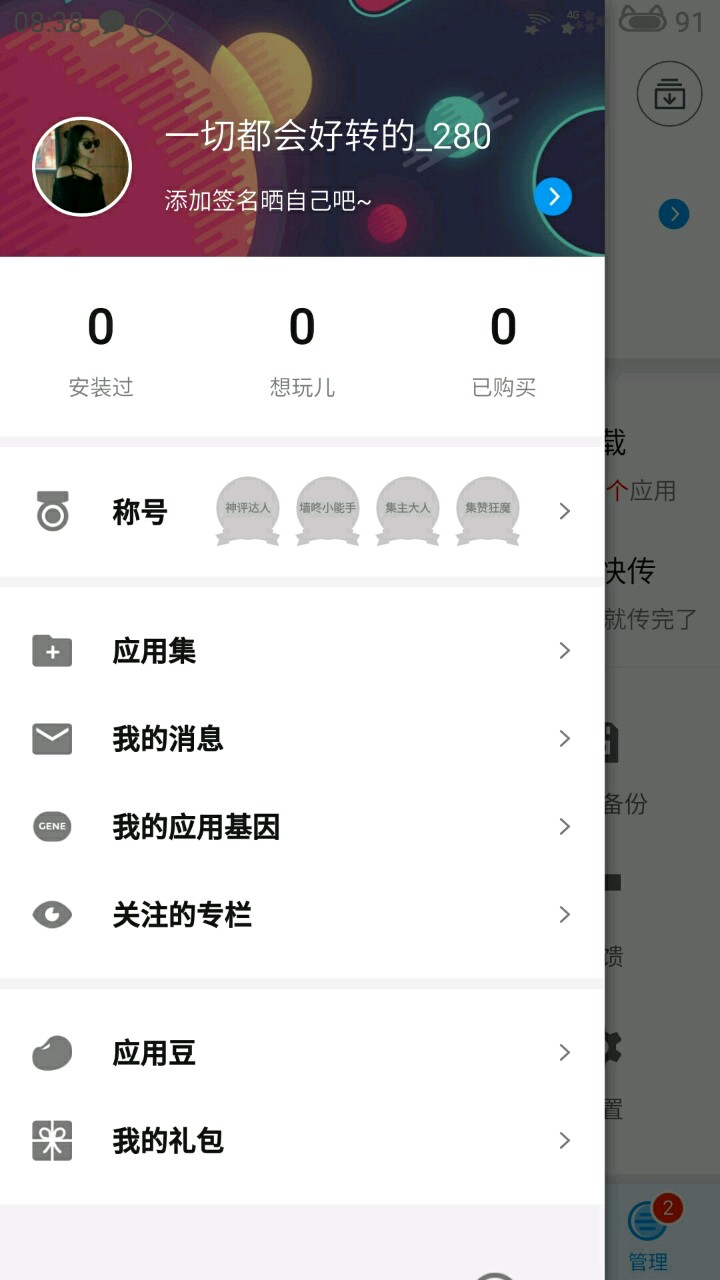Tap the blue arrow beside the signature line
The height and width of the screenshot is (1280, 720).
click(553, 197)
